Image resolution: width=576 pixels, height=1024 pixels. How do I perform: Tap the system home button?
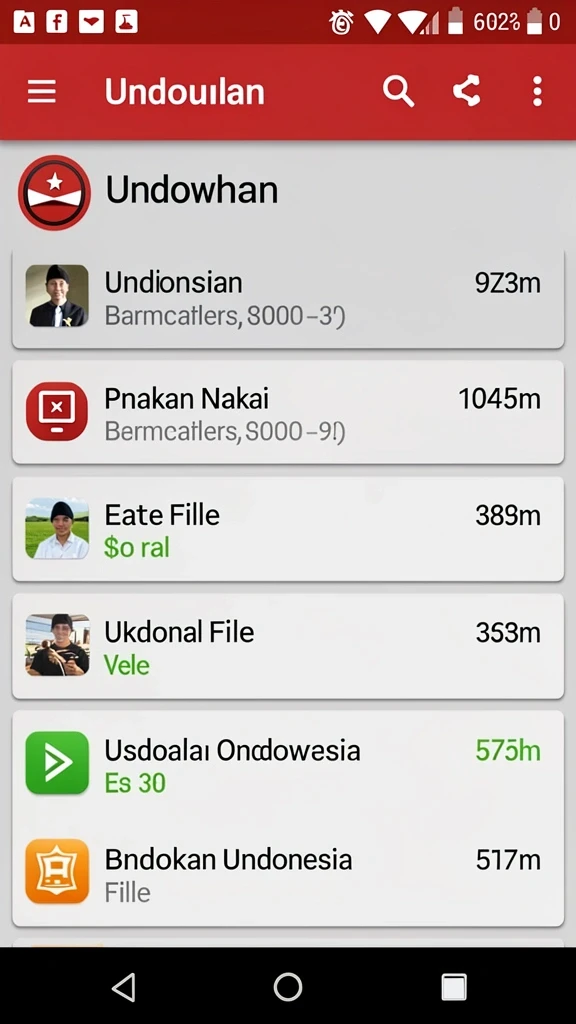(288, 987)
